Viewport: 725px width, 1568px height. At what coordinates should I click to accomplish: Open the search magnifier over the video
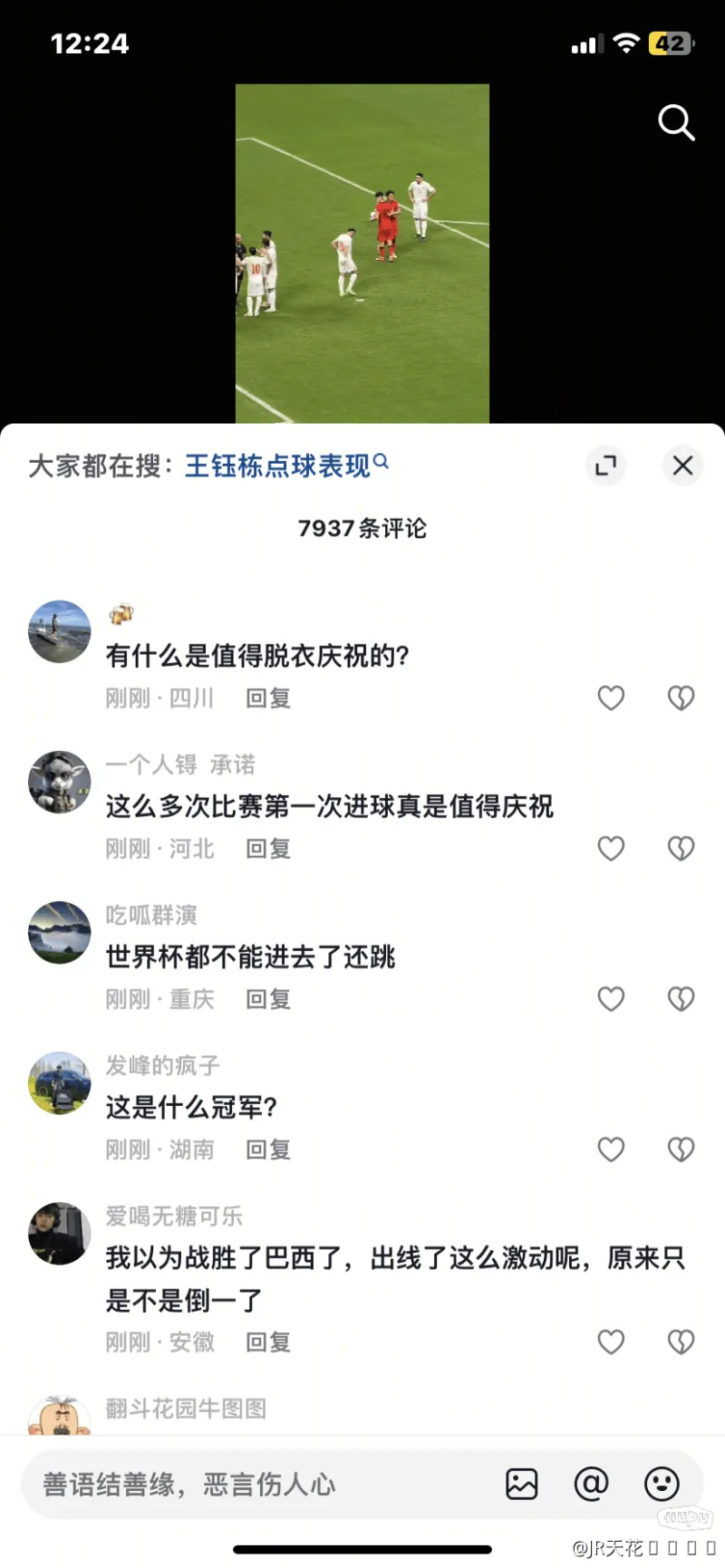click(x=676, y=122)
